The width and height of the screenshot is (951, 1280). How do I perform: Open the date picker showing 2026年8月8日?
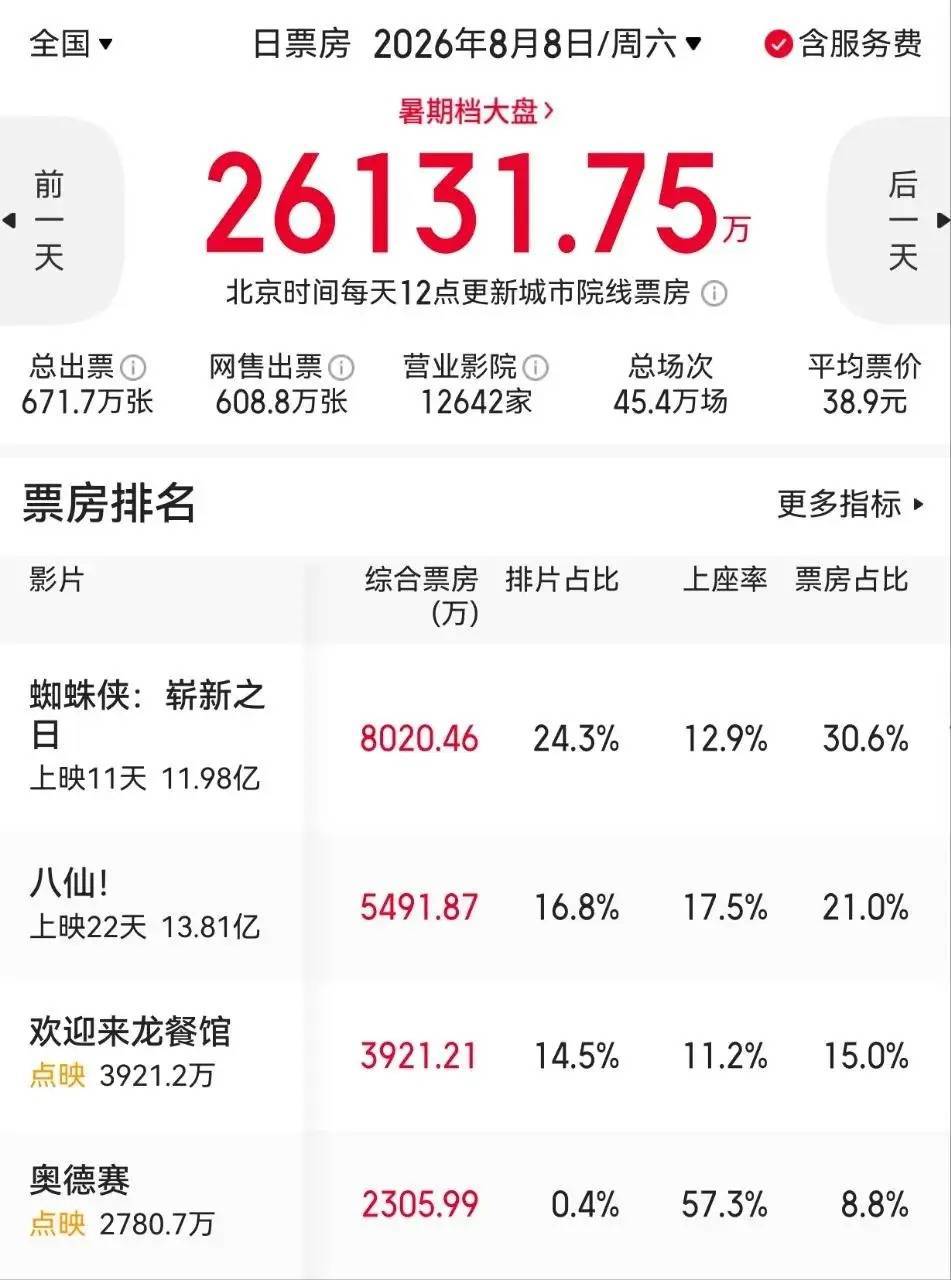click(x=538, y=44)
